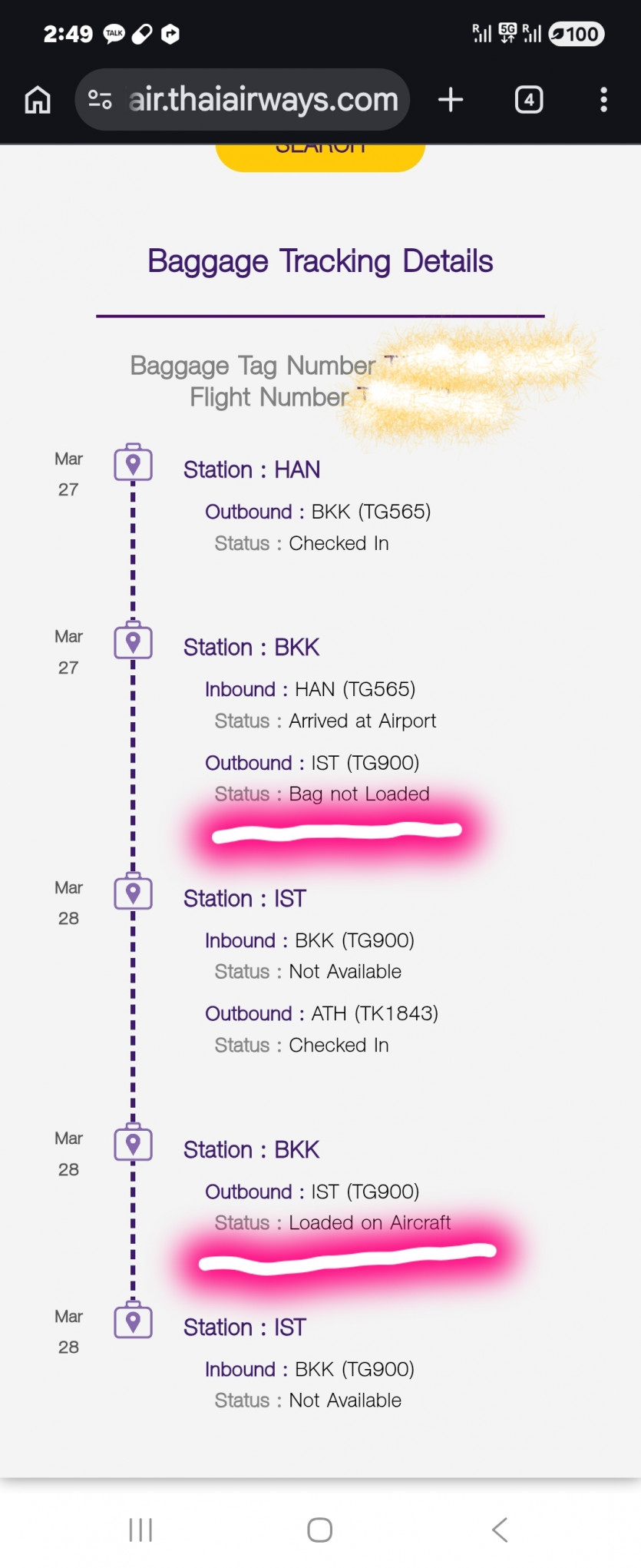This screenshot has height=1568, width=641.
Task: Open a new browser tab
Action: (x=451, y=100)
